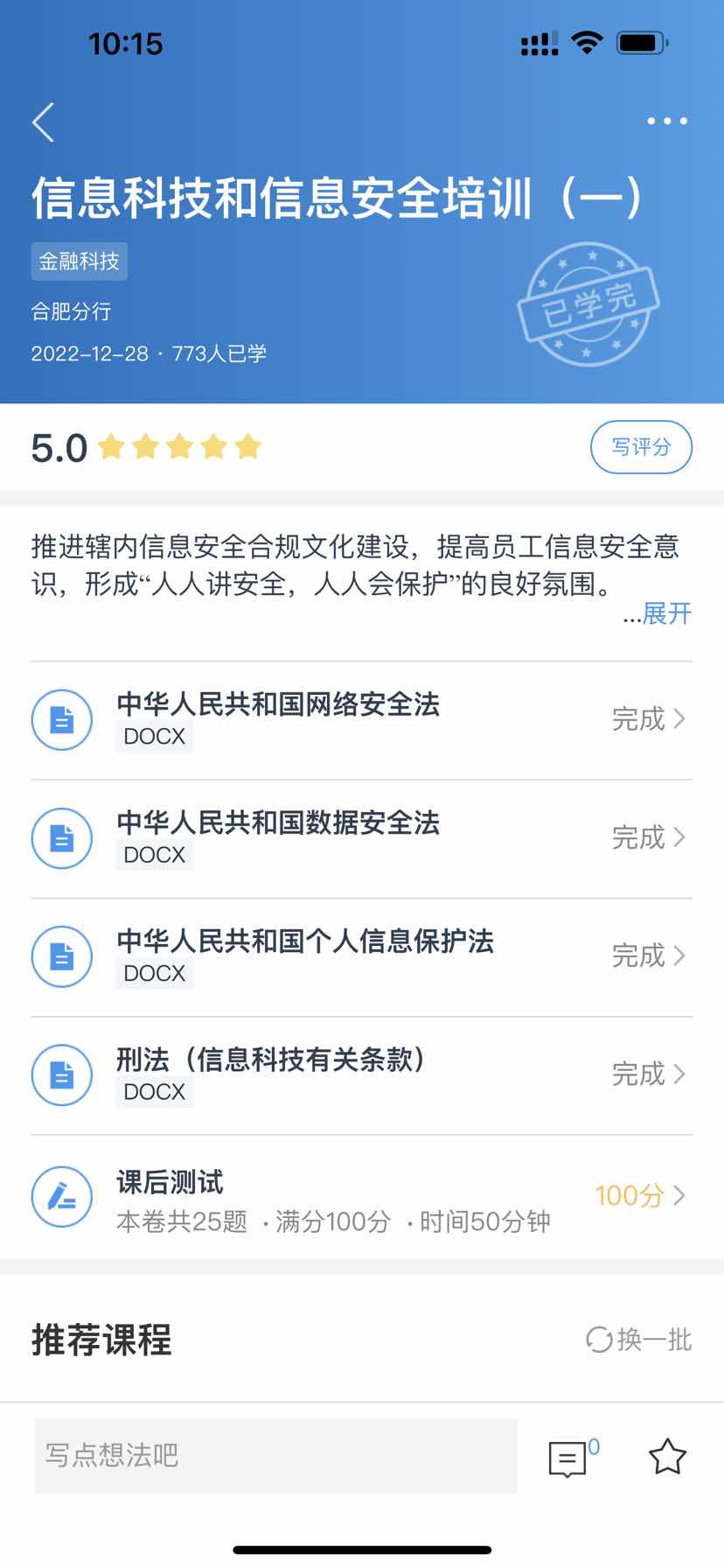This screenshot has width=724, height=1568.
Task: Favorite this course with the star icon
Action: point(667,1457)
